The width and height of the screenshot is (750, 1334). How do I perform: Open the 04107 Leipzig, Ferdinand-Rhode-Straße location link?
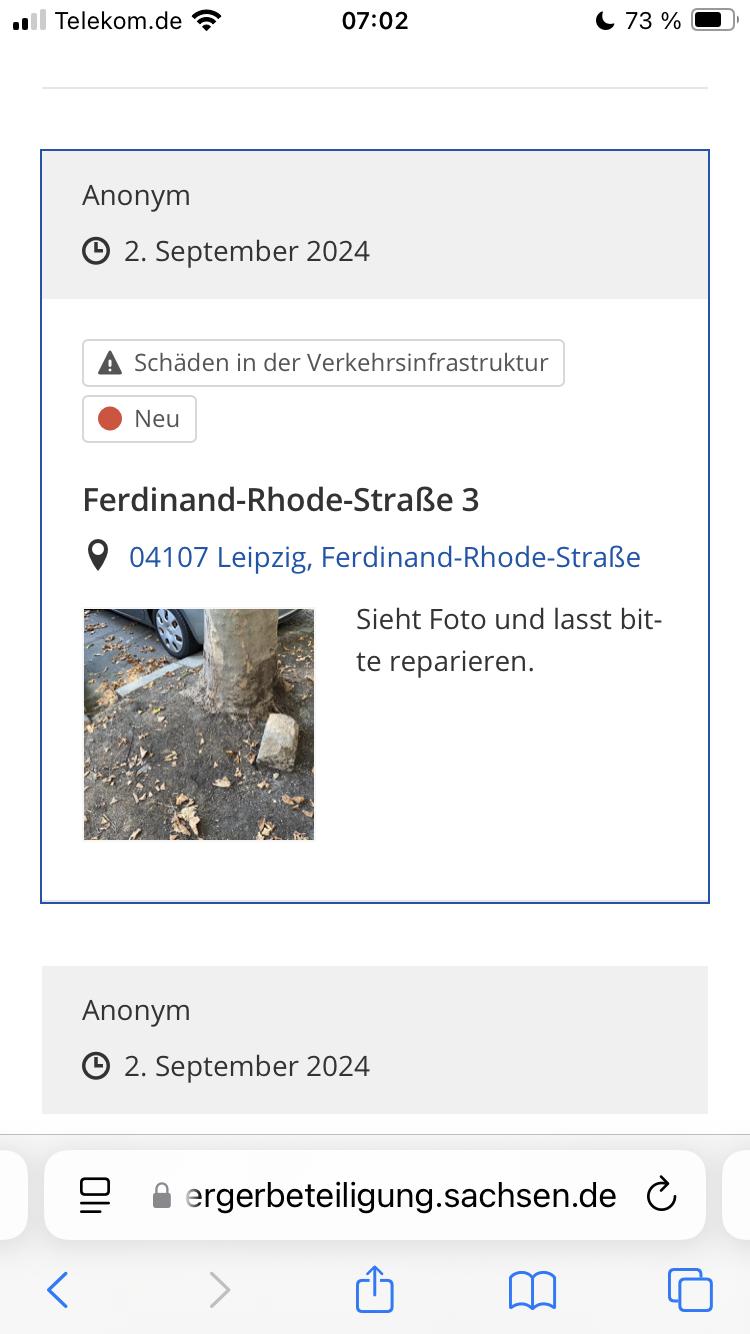click(x=385, y=557)
